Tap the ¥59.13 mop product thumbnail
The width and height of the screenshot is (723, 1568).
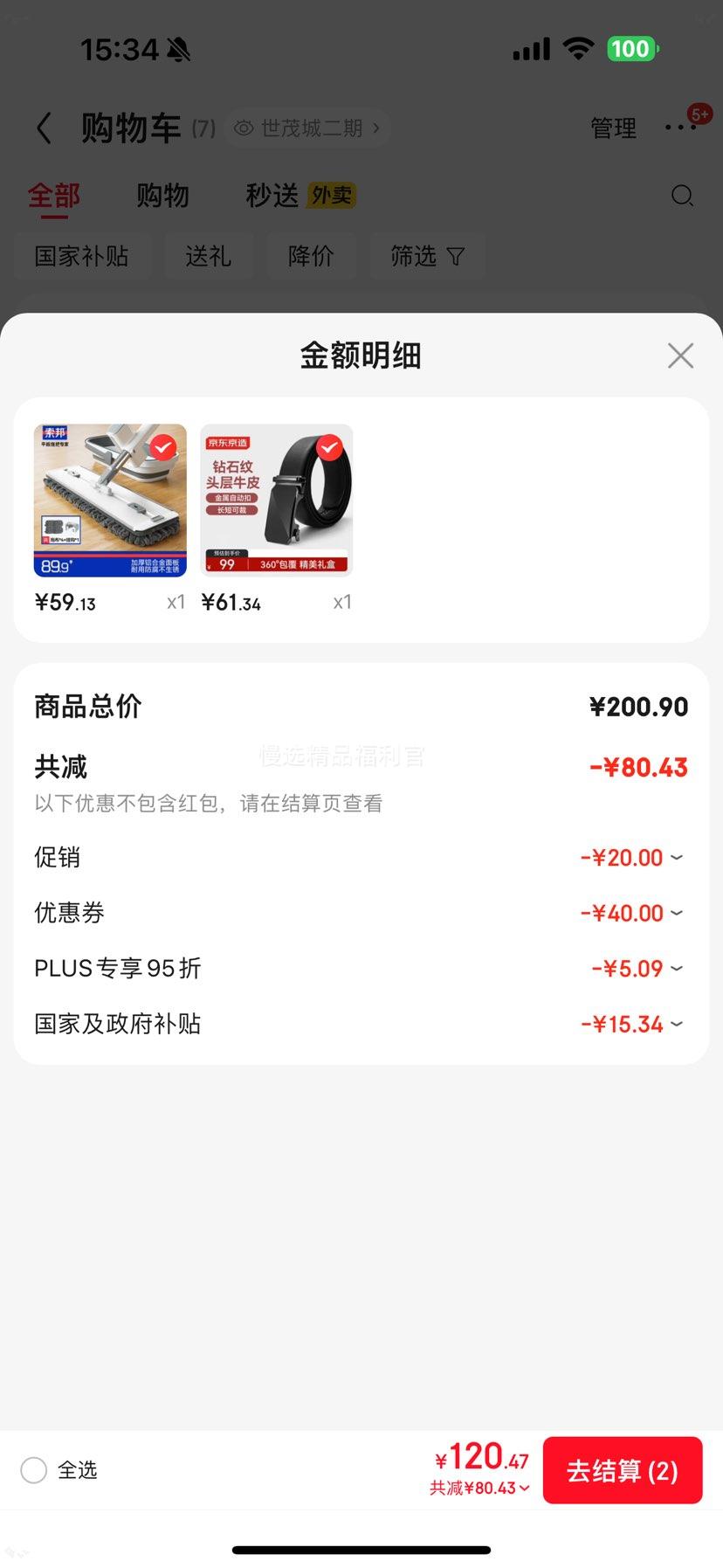tap(109, 501)
